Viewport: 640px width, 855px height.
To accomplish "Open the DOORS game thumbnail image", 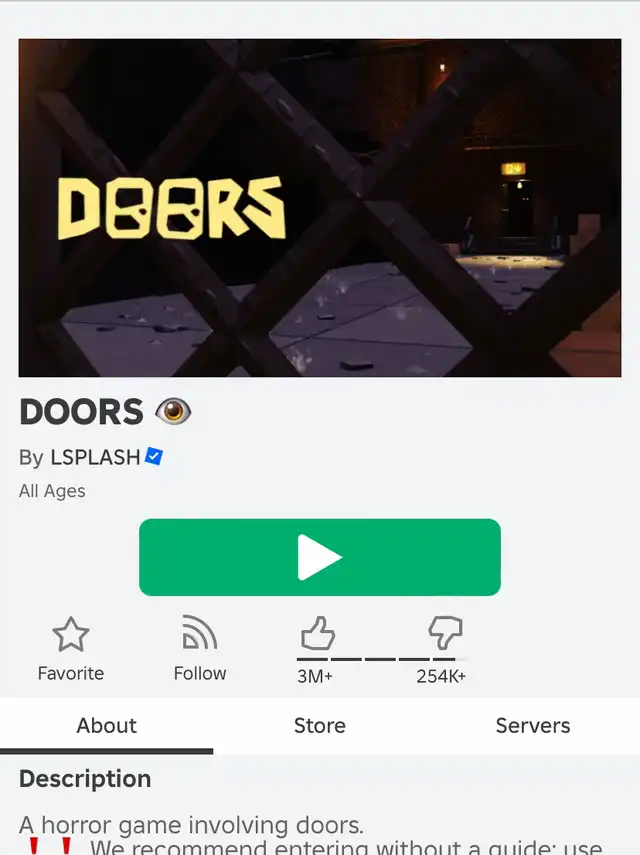I will [319, 208].
